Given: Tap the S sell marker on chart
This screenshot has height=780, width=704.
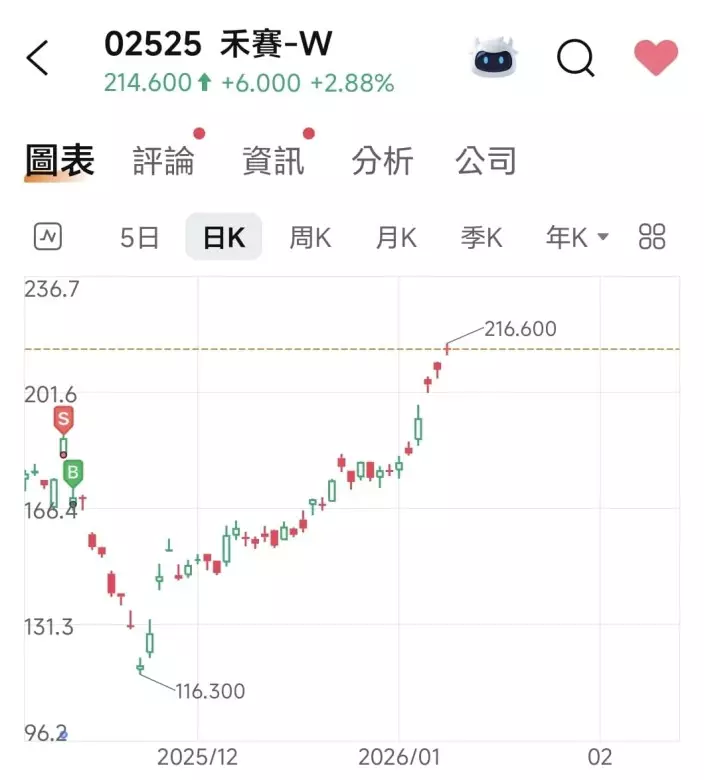Looking at the screenshot, I should coord(64,419).
